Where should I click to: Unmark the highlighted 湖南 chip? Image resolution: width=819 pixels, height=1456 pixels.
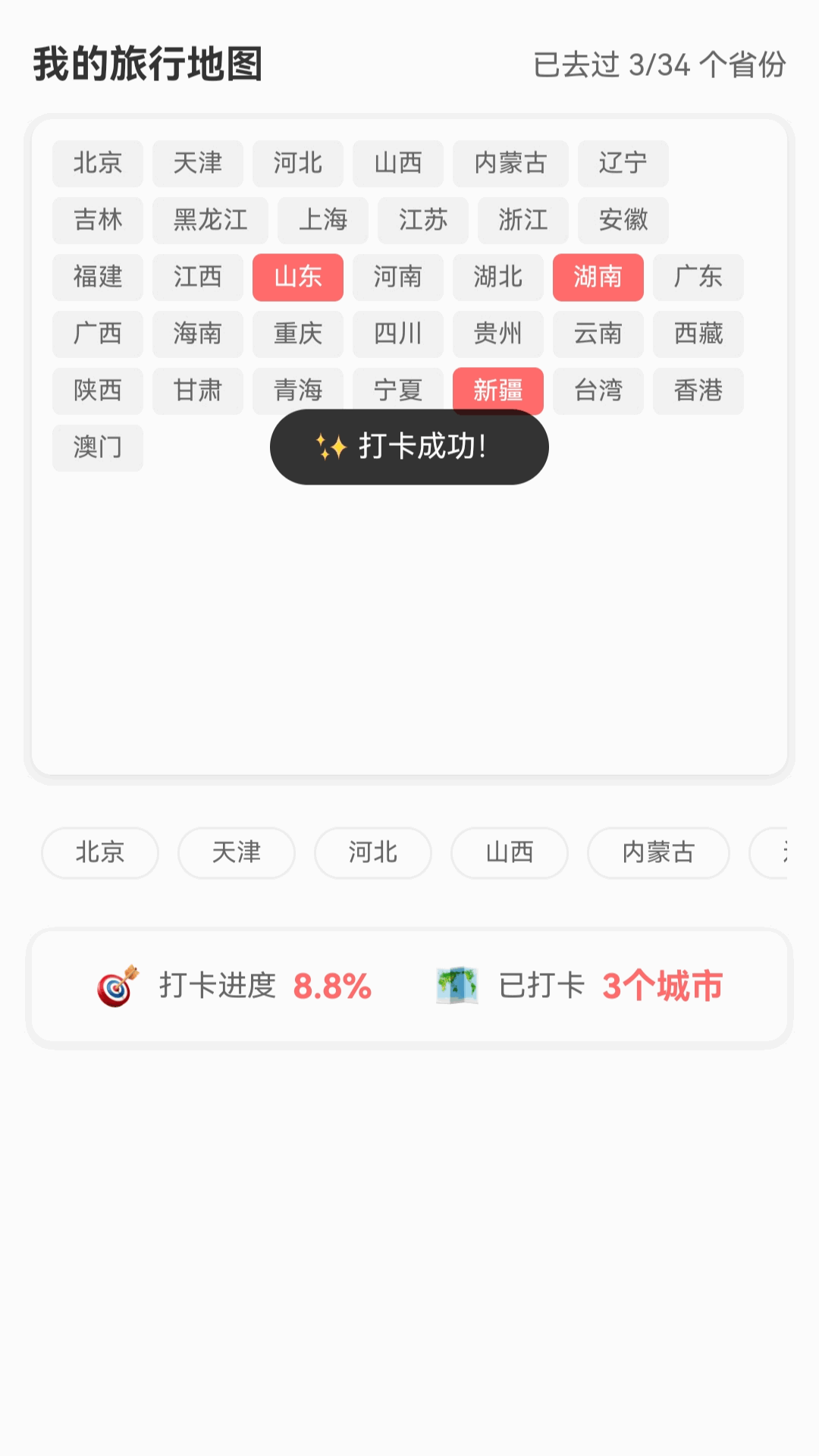click(598, 277)
